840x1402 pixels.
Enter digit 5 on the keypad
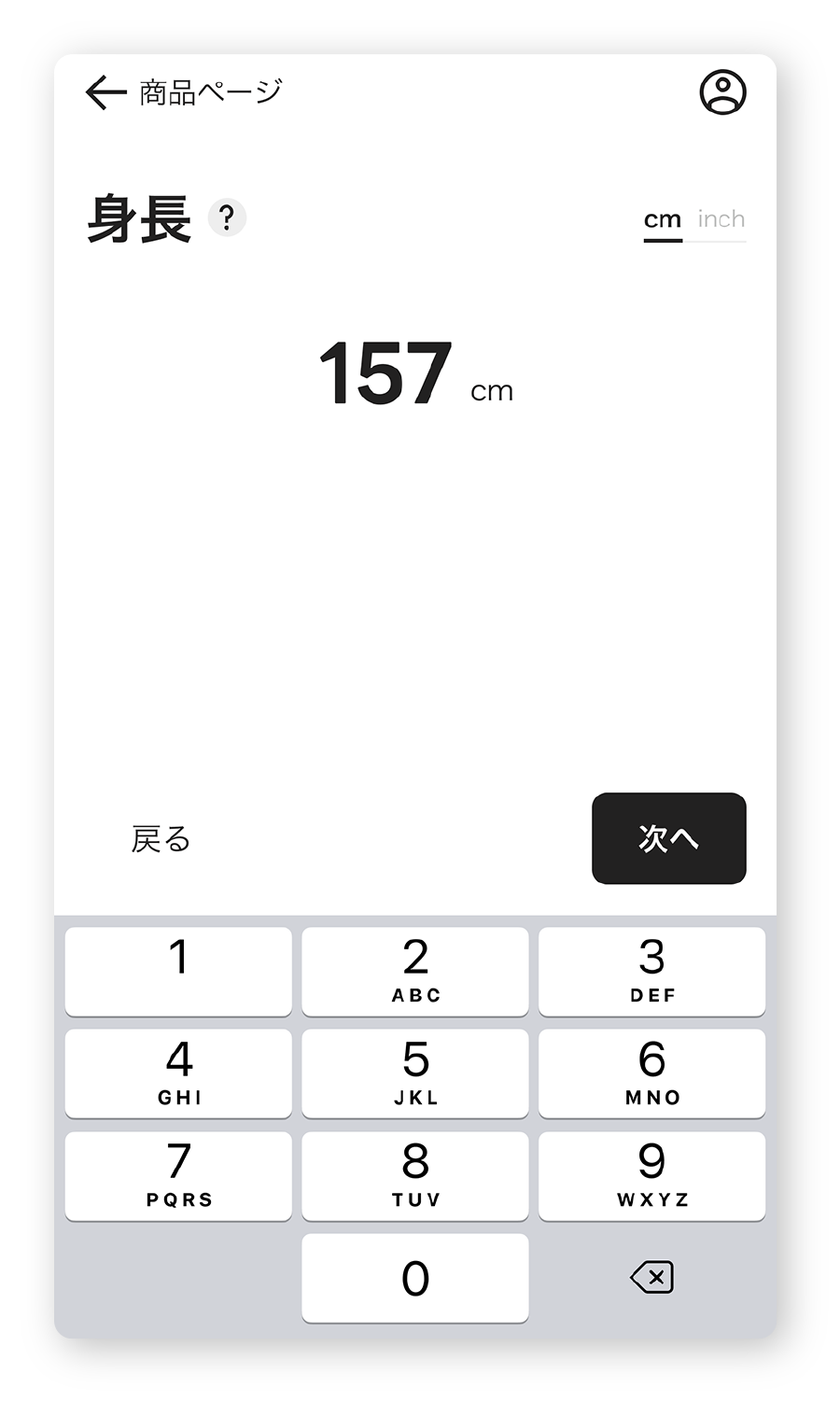point(415,1073)
